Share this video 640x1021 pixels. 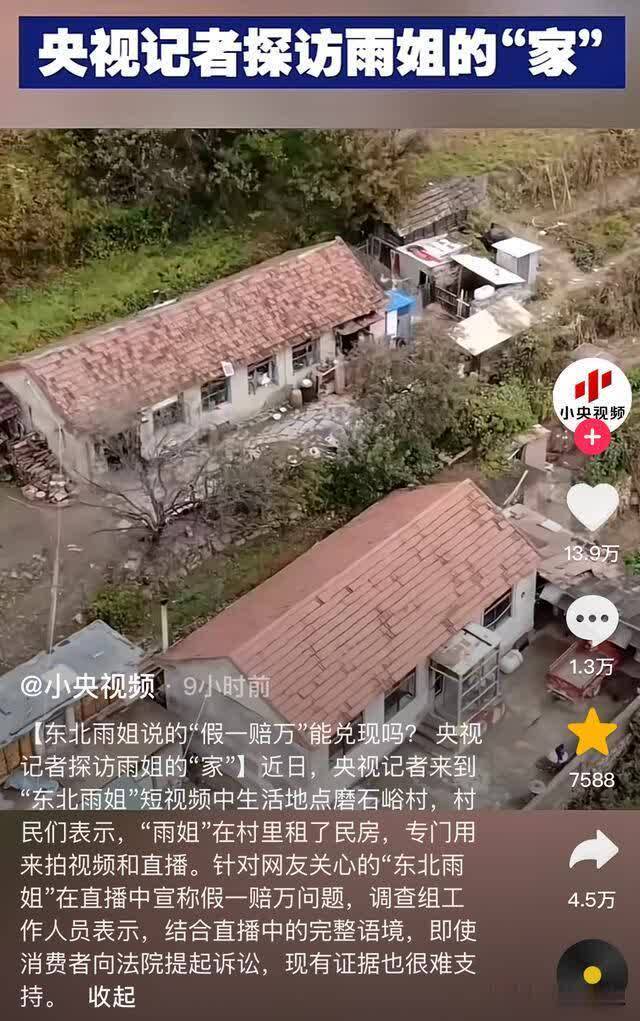coord(592,850)
